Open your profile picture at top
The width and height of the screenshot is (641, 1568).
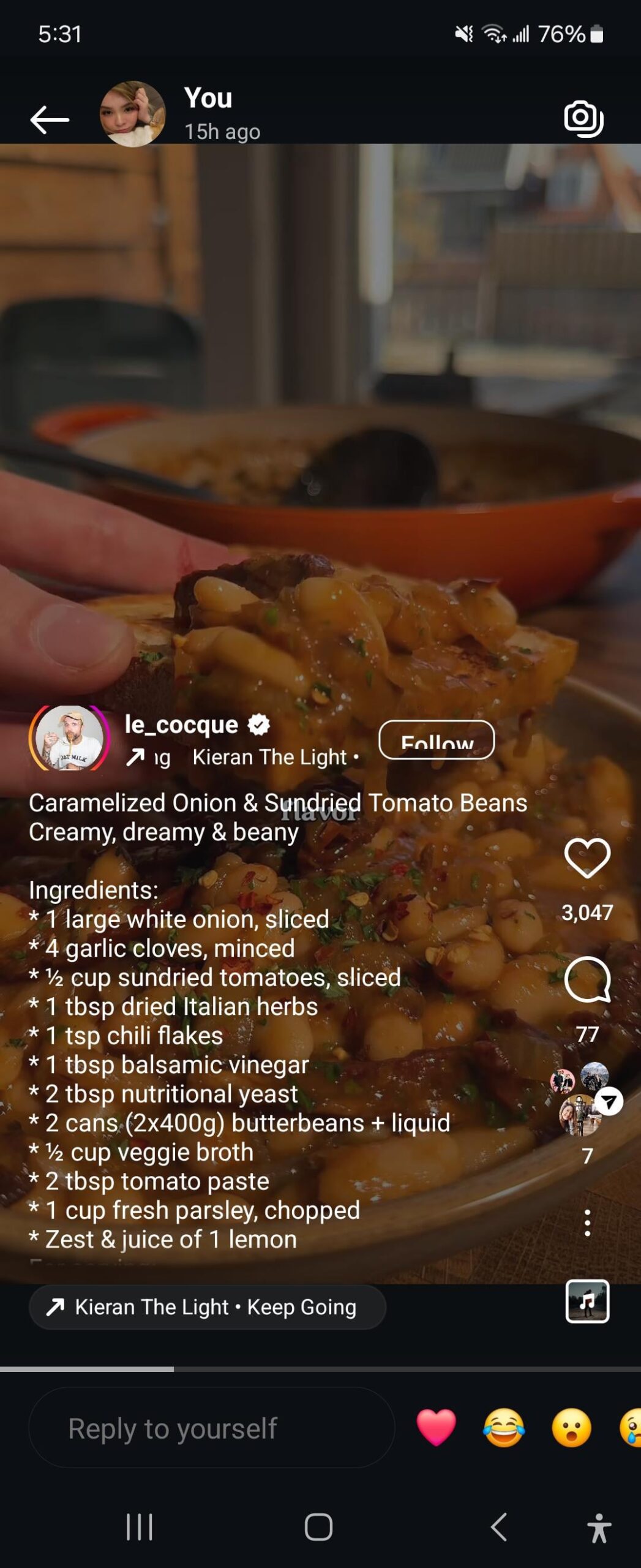click(x=132, y=114)
